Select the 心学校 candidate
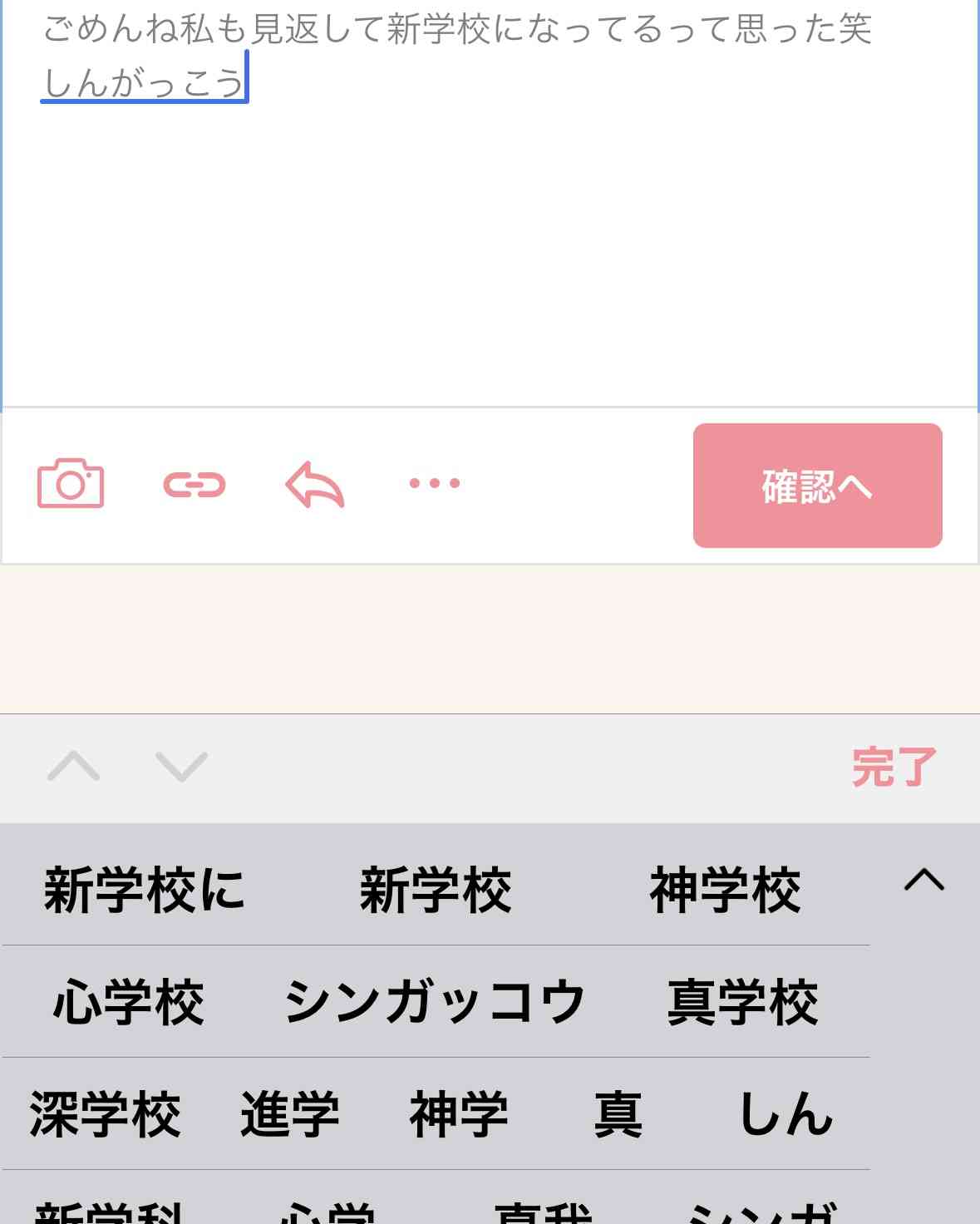The image size is (980, 1224). (129, 1001)
